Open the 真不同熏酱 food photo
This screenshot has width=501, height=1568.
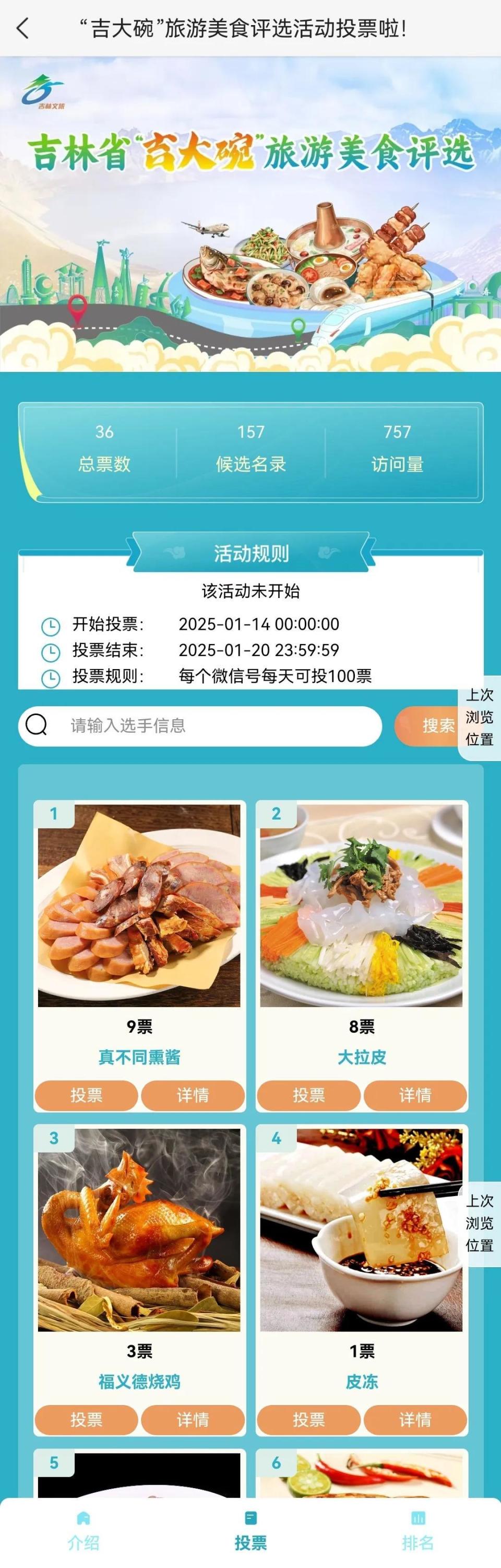pos(139,905)
